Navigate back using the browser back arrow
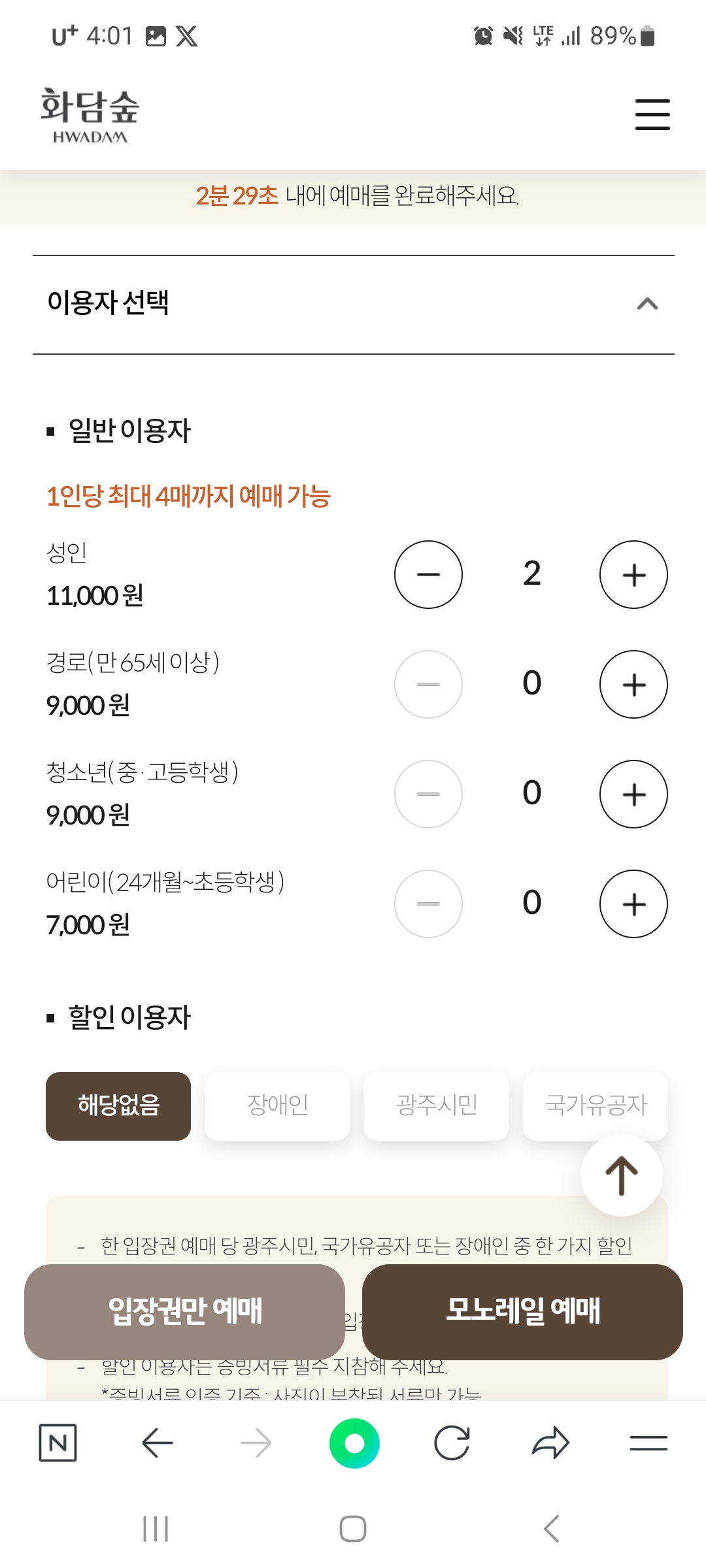Screen dimensions: 706x1568 157,1443
